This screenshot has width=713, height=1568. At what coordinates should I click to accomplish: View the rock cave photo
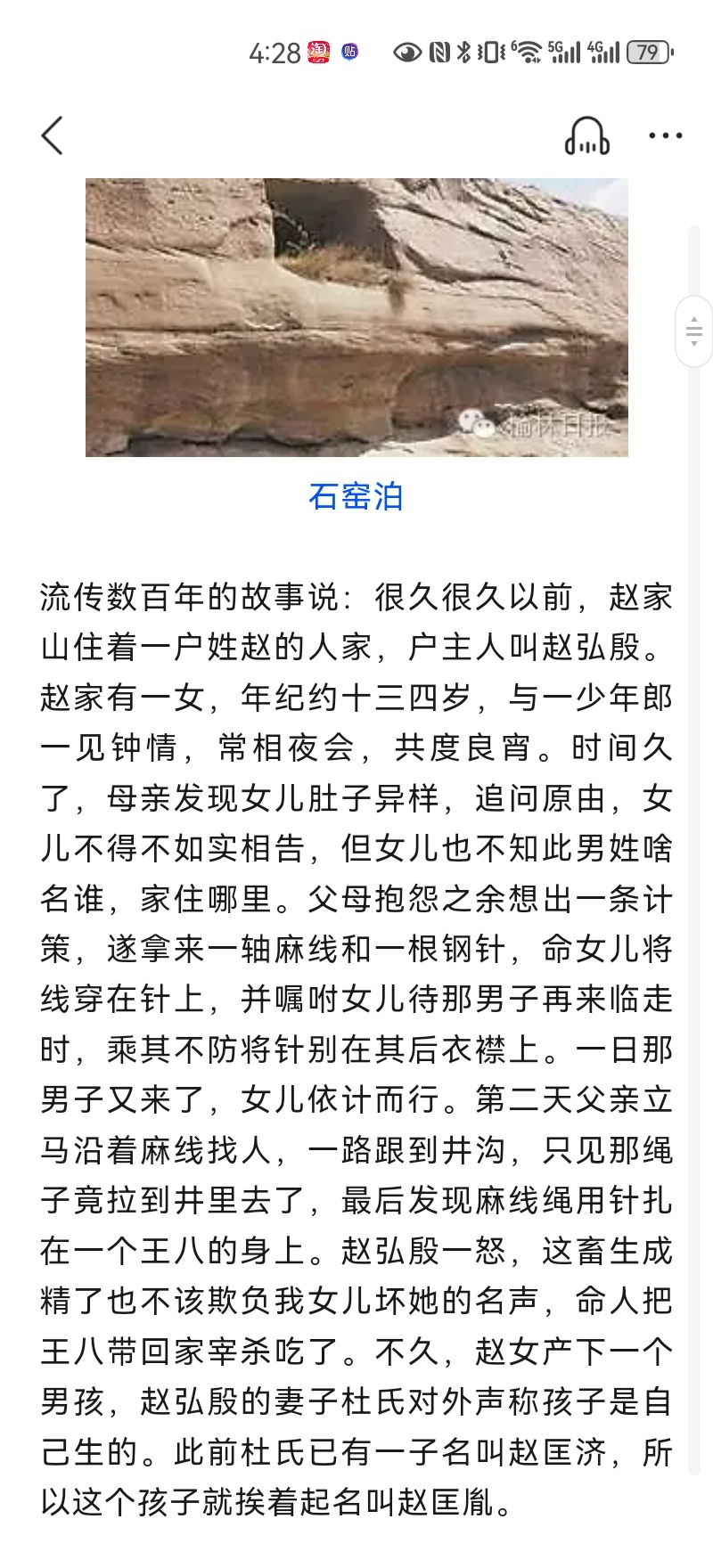[x=356, y=317]
